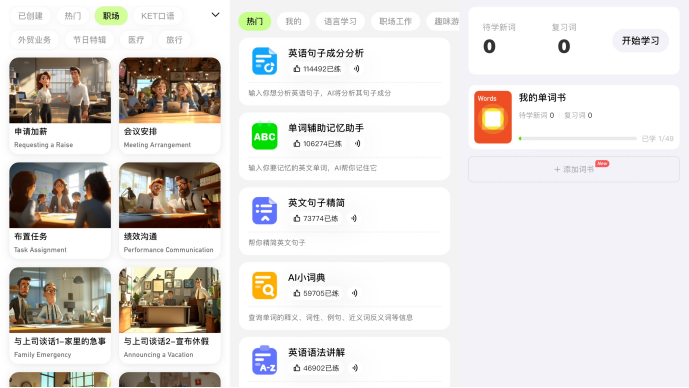Select the 热门 scene category chip
The image size is (689, 388).
(x=73, y=16)
